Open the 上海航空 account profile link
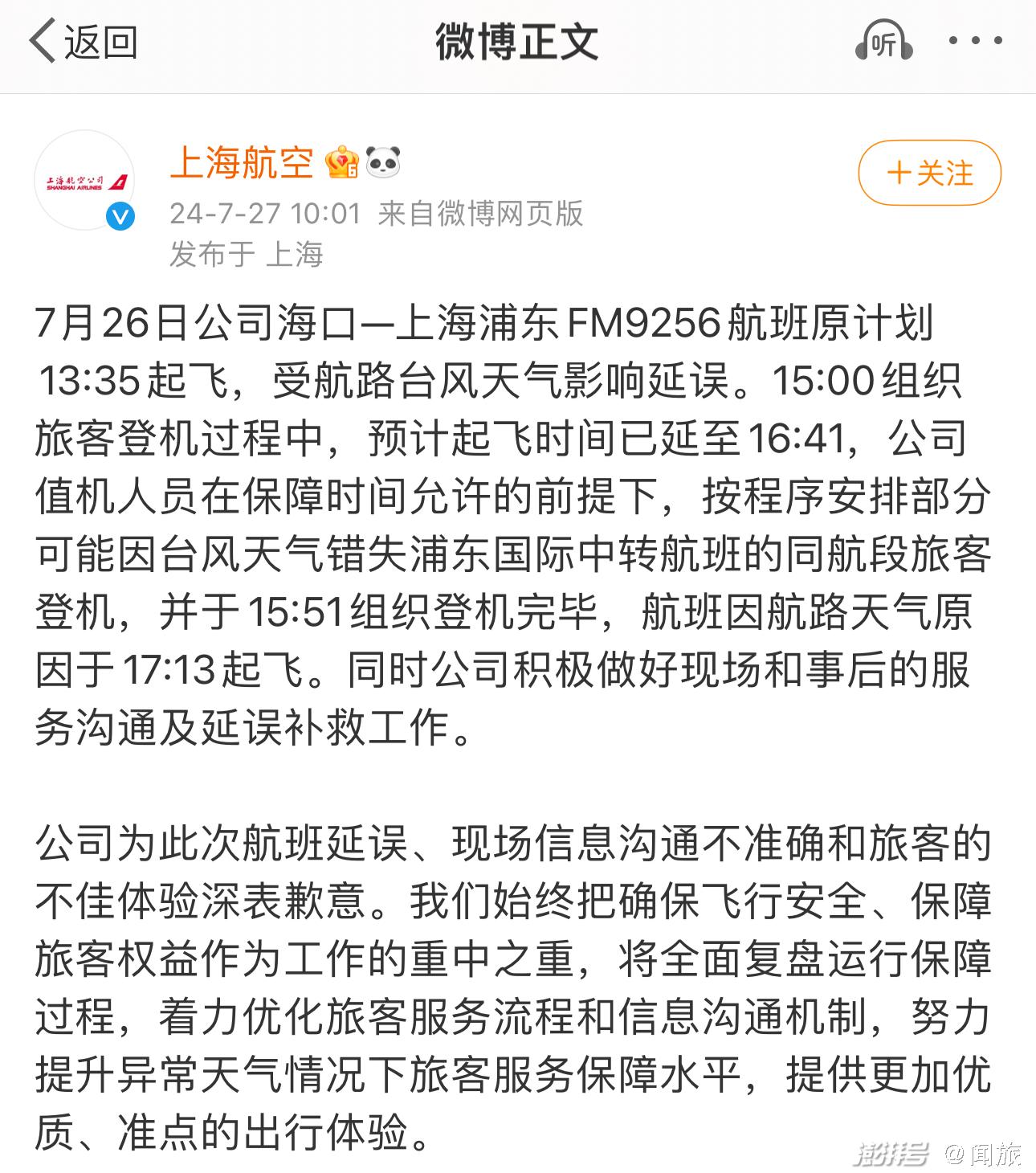This screenshot has height=1173, width=1036. [x=241, y=163]
